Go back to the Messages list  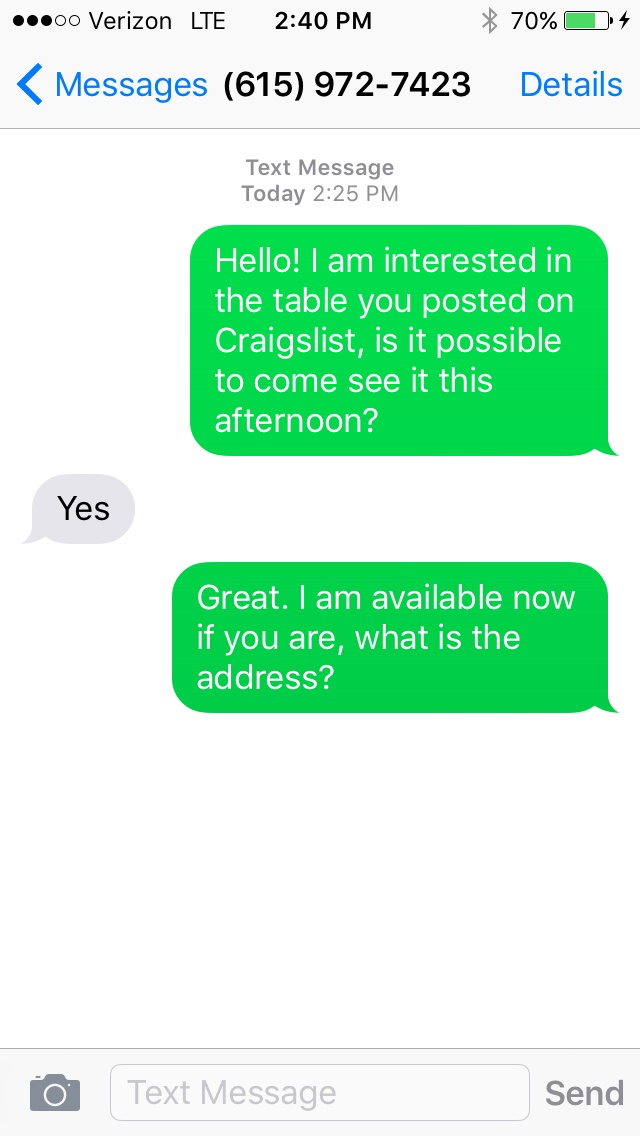pyautogui.click(x=110, y=85)
